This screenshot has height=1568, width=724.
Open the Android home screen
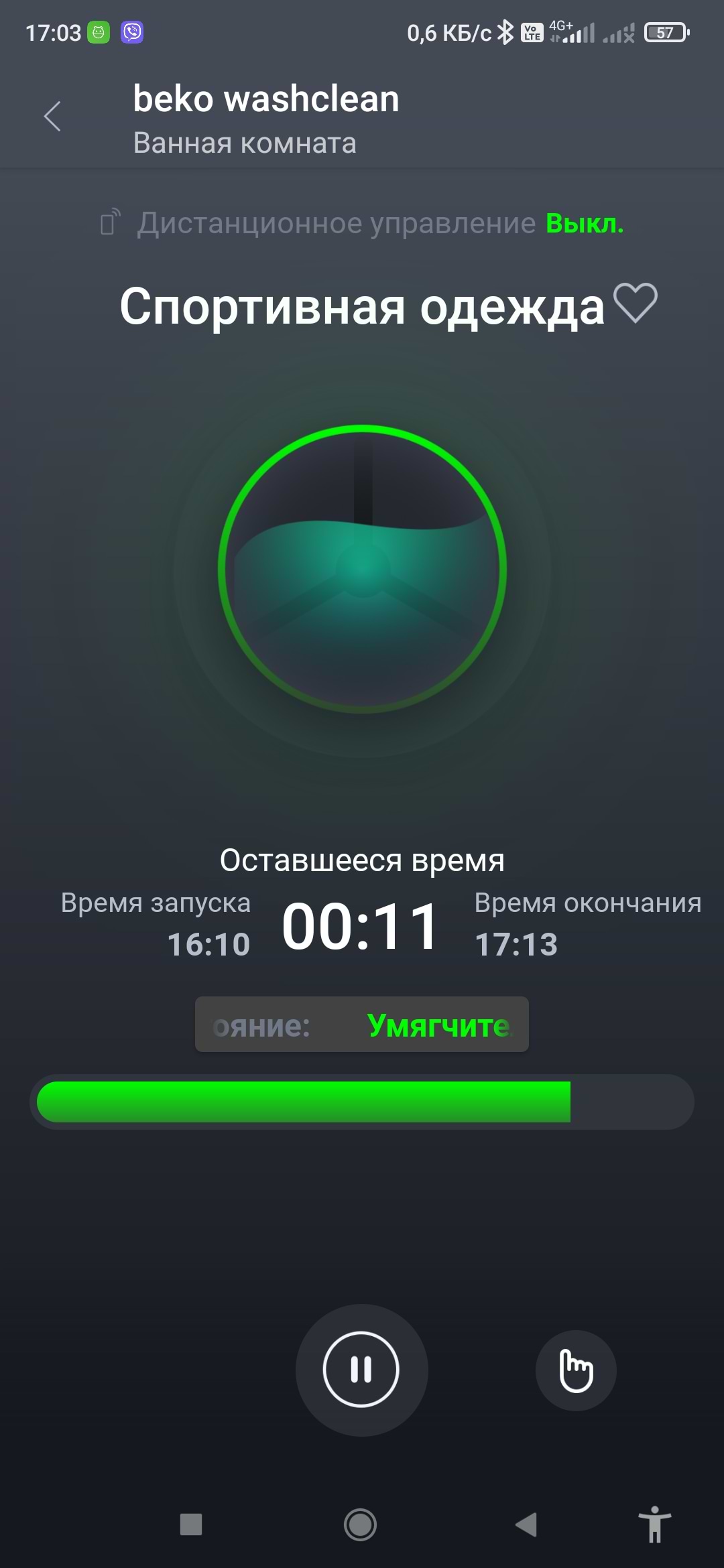[x=361, y=1524]
